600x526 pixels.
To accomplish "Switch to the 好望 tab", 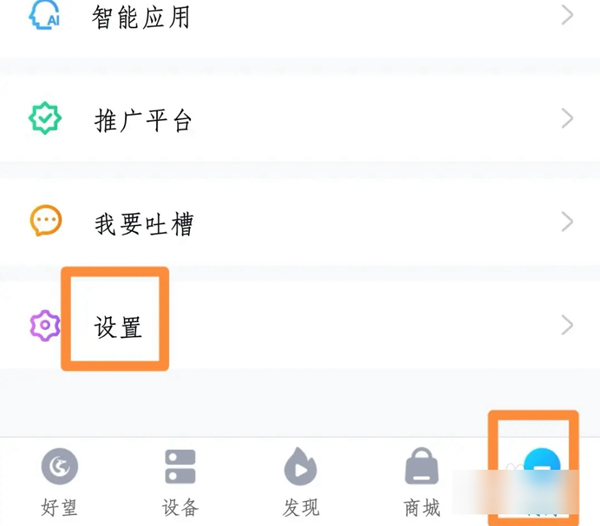I will click(59, 481).
